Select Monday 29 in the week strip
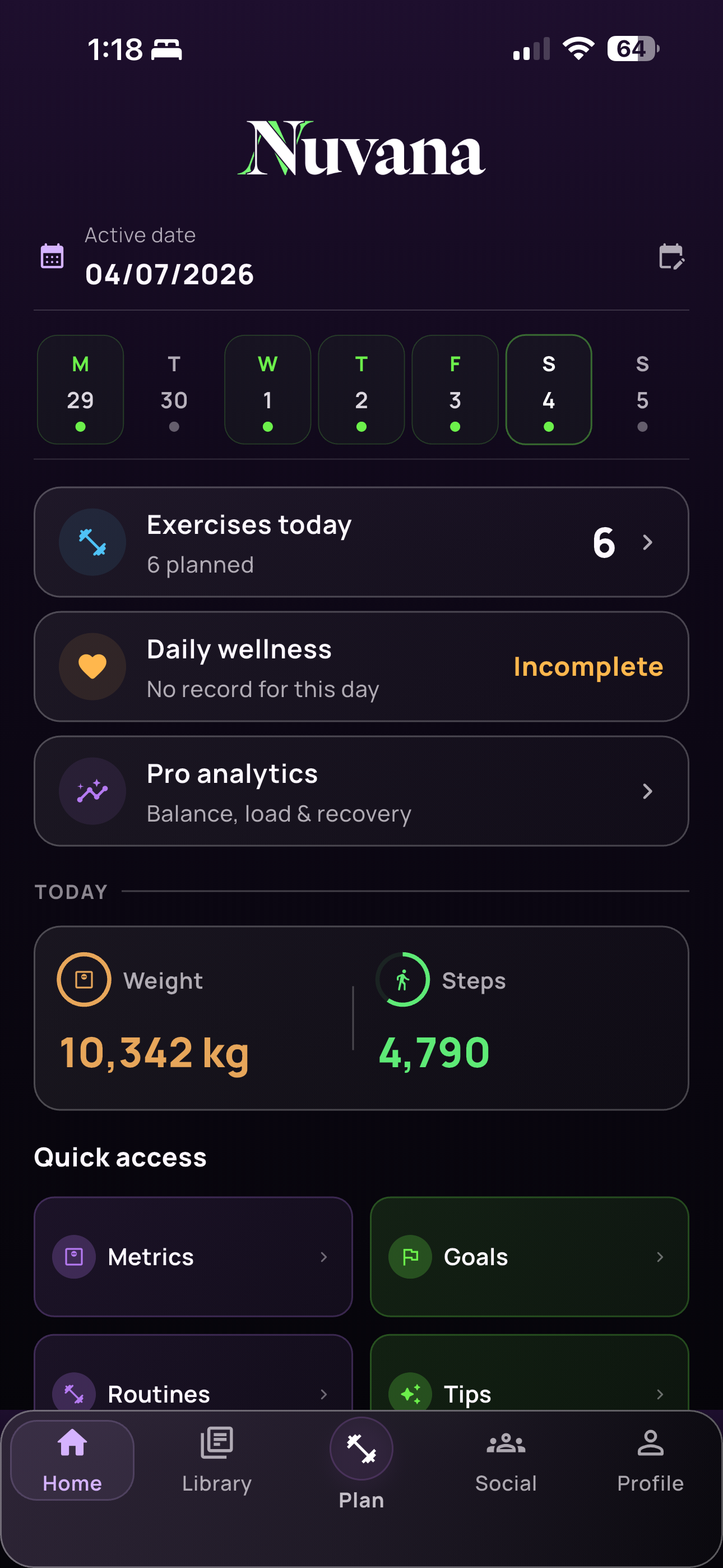 80,390
